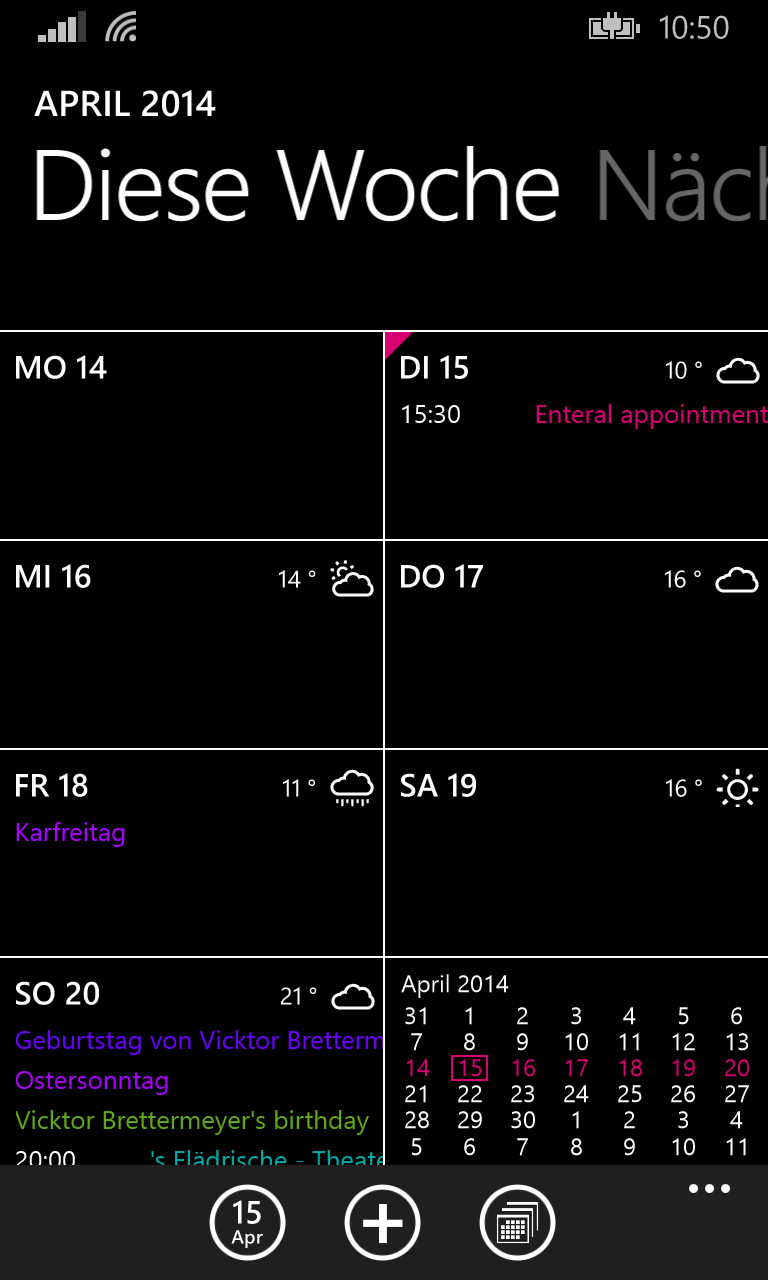Expand the app bar overflow dots
768x1280 pixels.
point(709,1189)
